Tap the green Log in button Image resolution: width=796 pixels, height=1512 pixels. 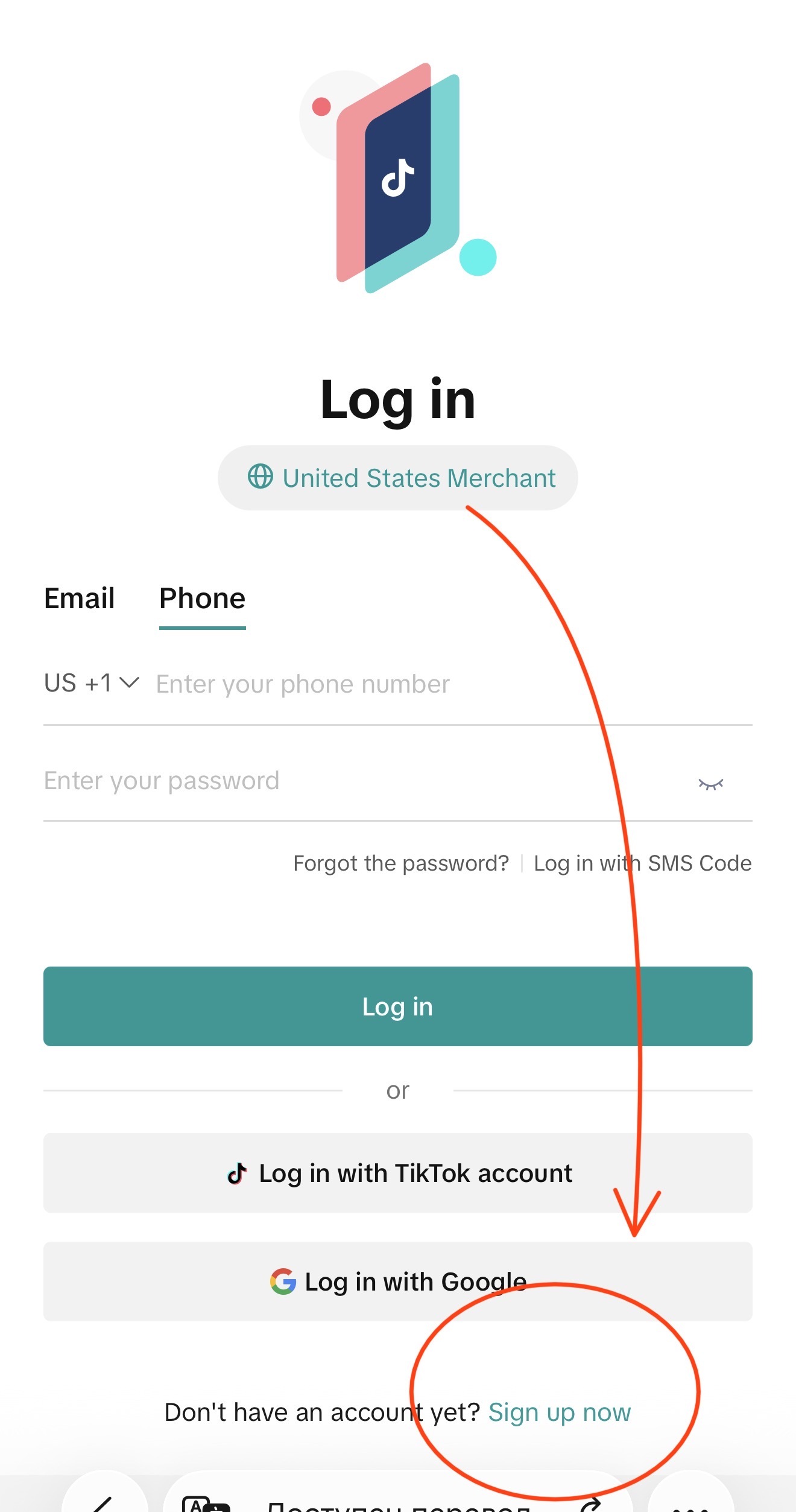(x=398, y=1006)
